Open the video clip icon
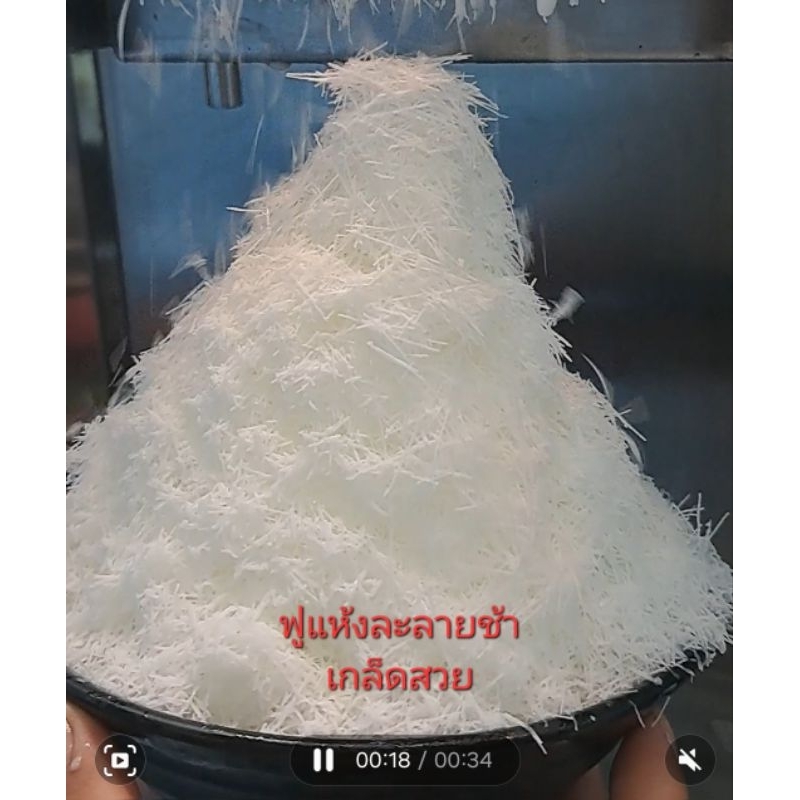Image resolution: width=800 pixels, height=800 pixels. [120, 760]
